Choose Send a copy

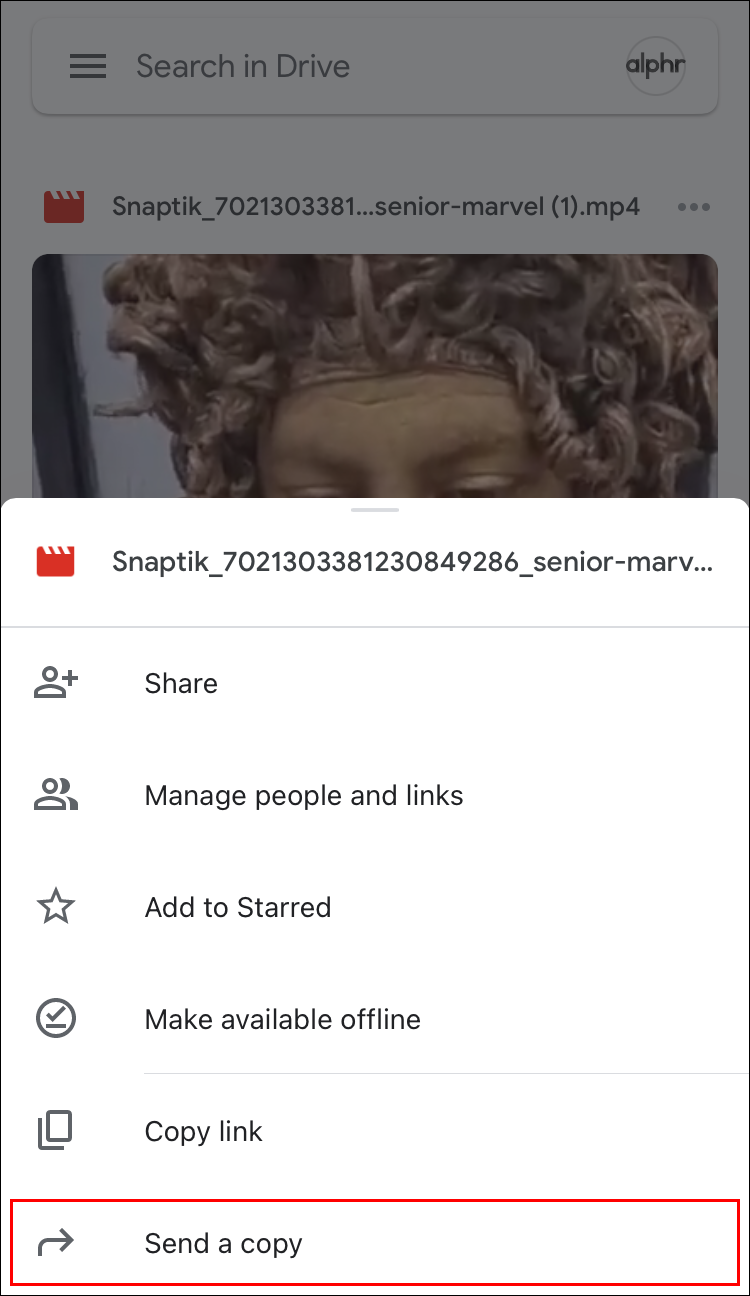point(223,1243)
